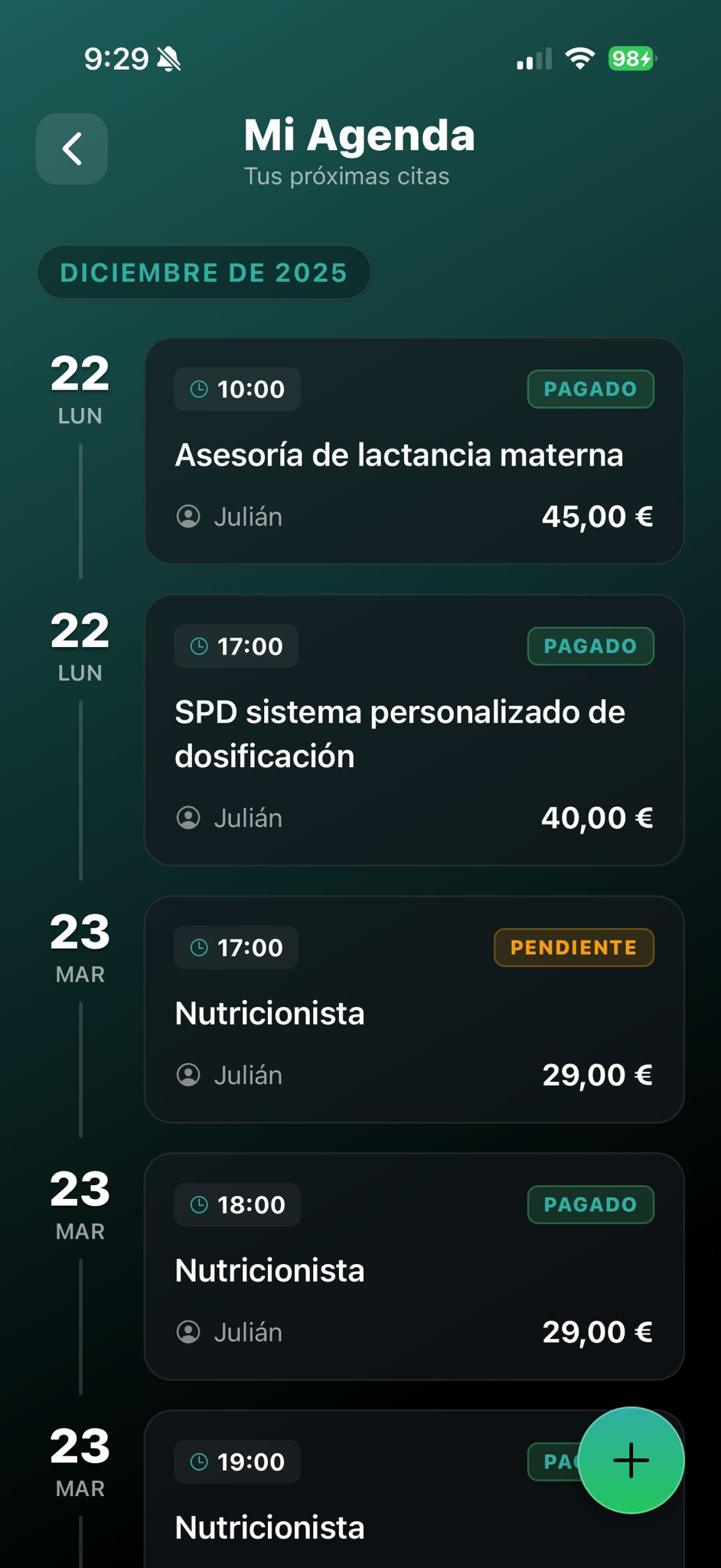Tap the clock icon beside 18:00
Image resolution: width=721 pixels, height=1568 pixels.
pos(198,1204)
